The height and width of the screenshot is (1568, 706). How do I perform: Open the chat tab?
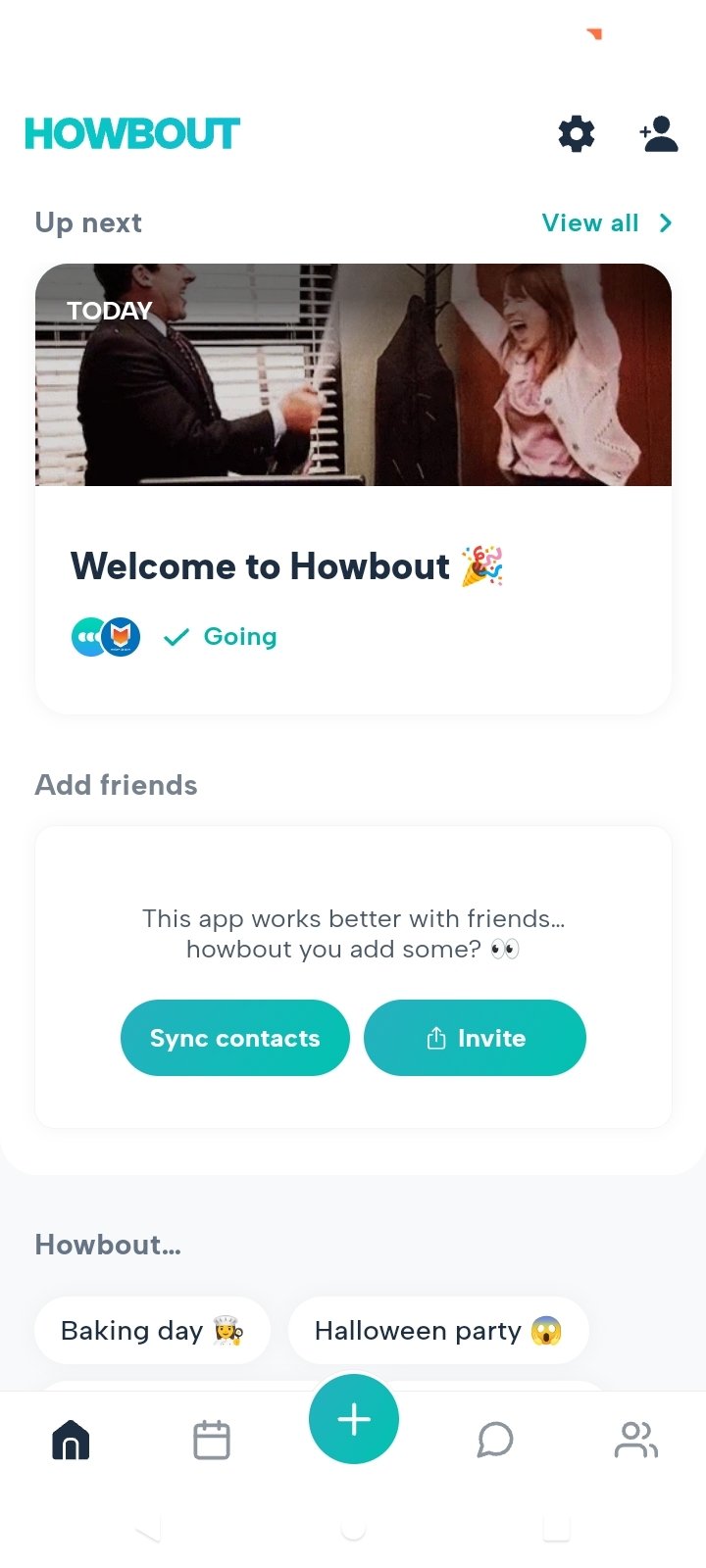click(x=495, y=1440)
